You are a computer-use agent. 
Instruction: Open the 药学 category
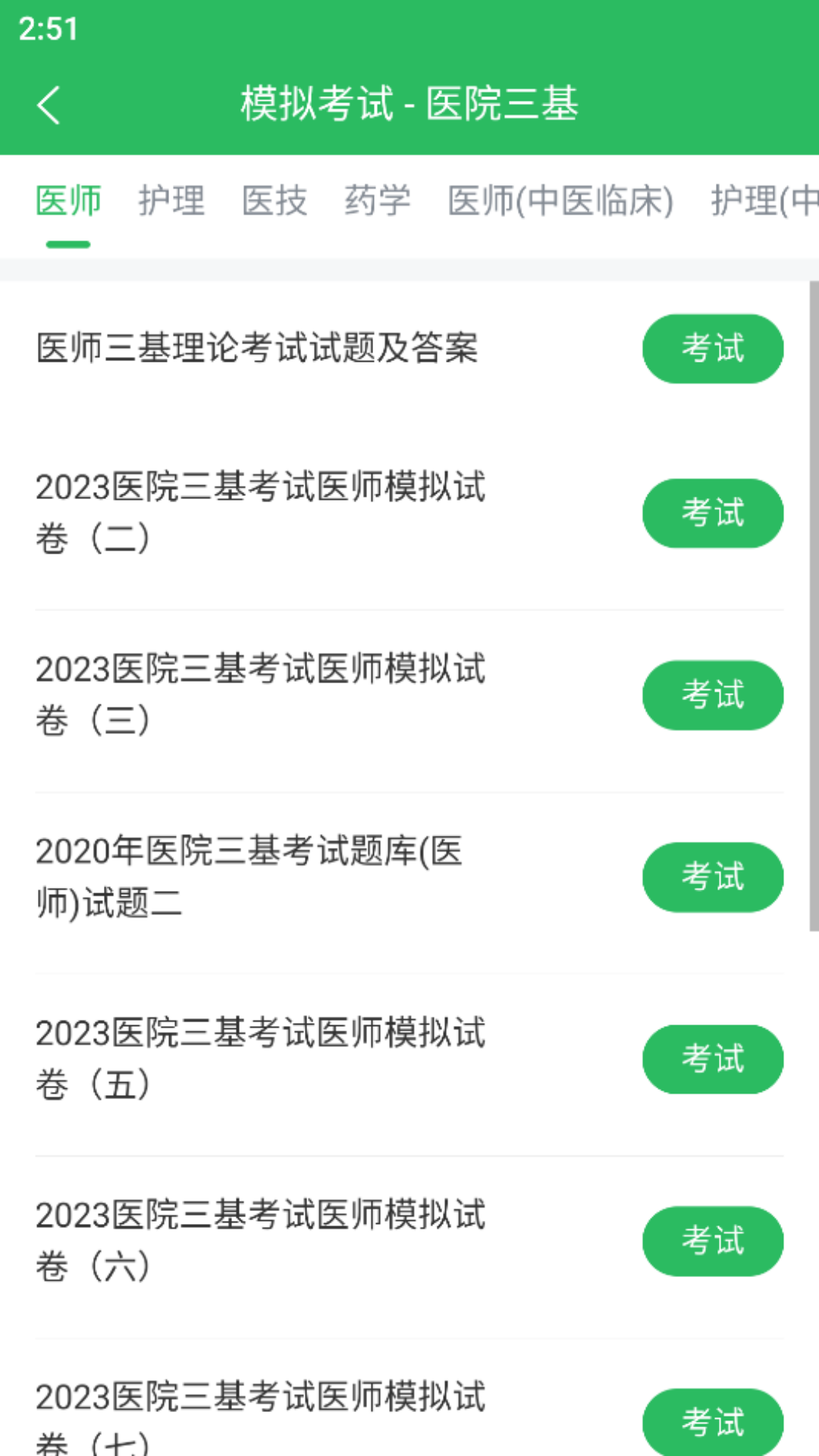pos(377,200)
